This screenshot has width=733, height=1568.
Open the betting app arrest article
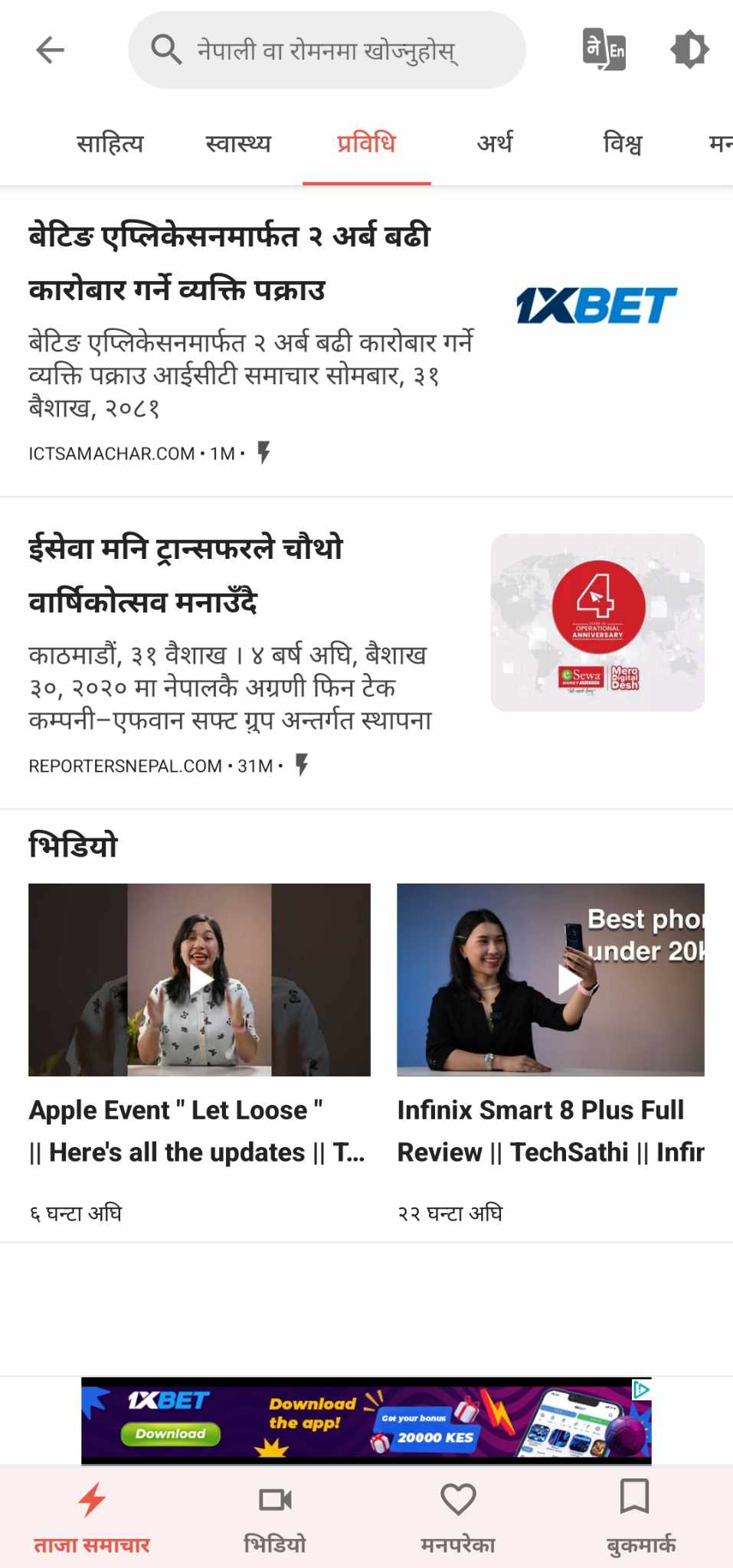(230, 263)
